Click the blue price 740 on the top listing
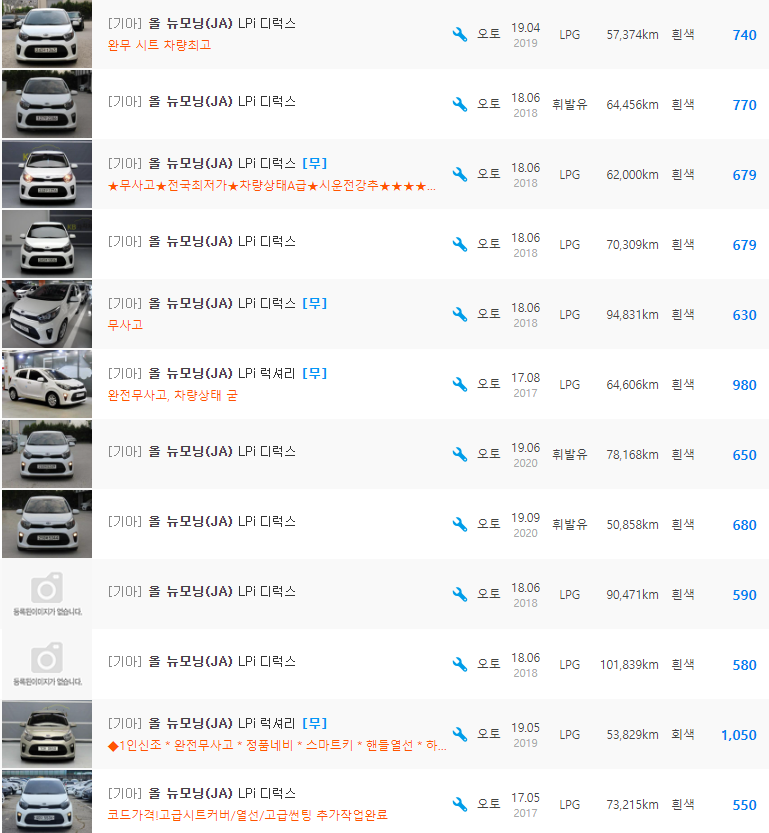 click(x=739, y=34)
